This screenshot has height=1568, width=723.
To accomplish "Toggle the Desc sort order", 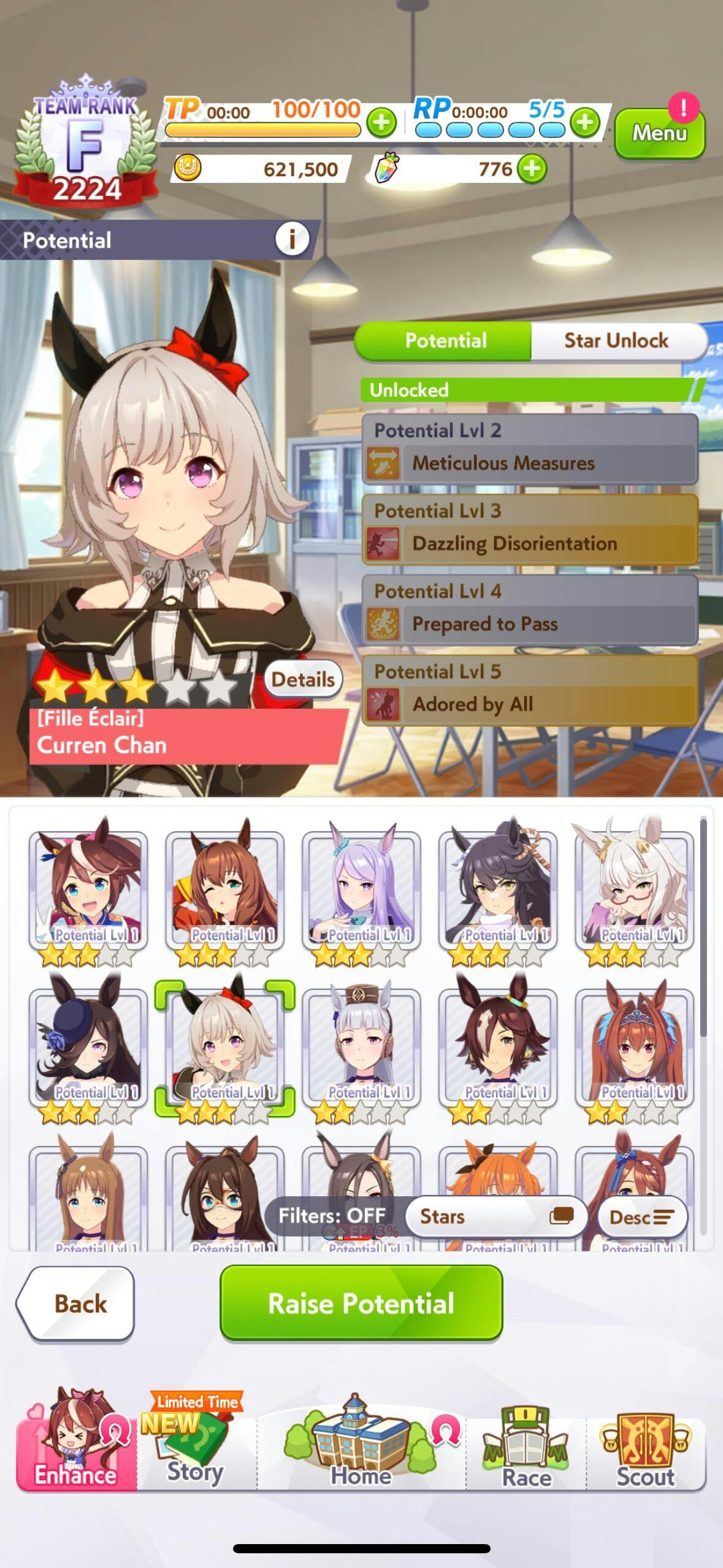I will [641, 1217].
